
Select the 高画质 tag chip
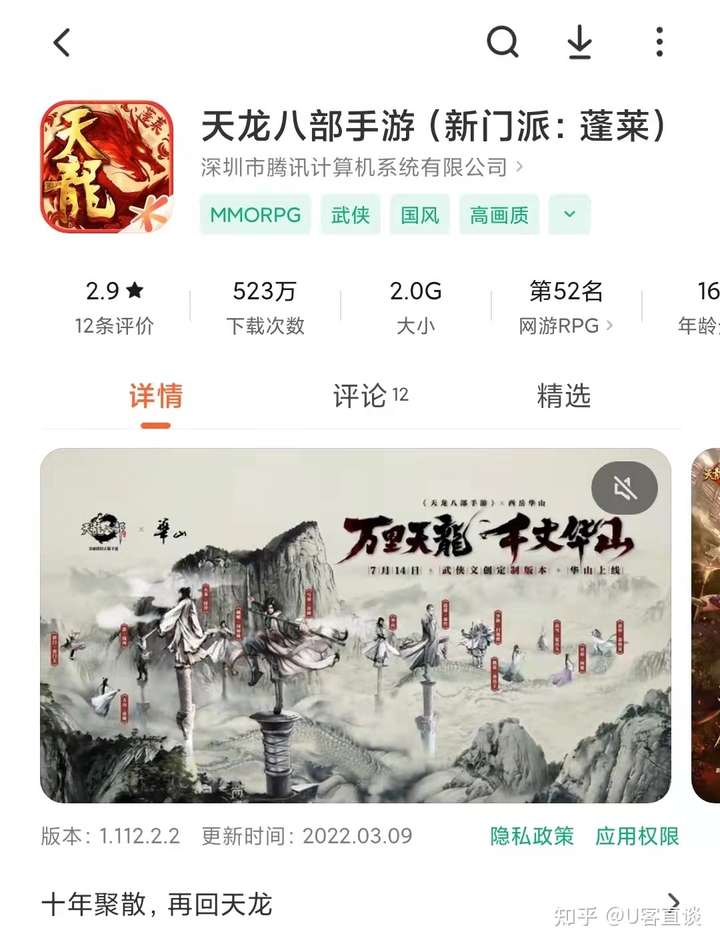(x=499, y=215)
